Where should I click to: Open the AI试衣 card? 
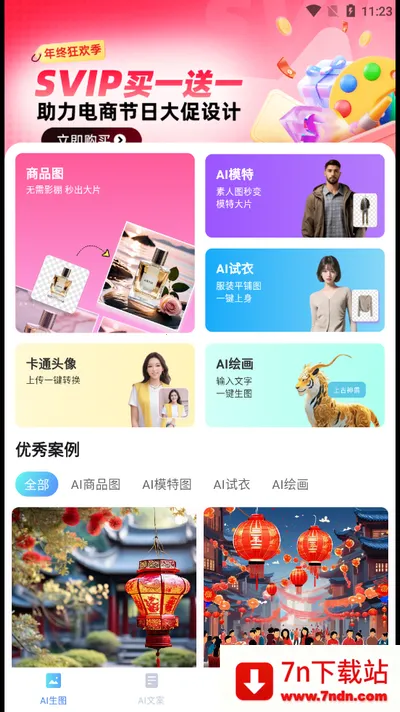pos(295,290)
